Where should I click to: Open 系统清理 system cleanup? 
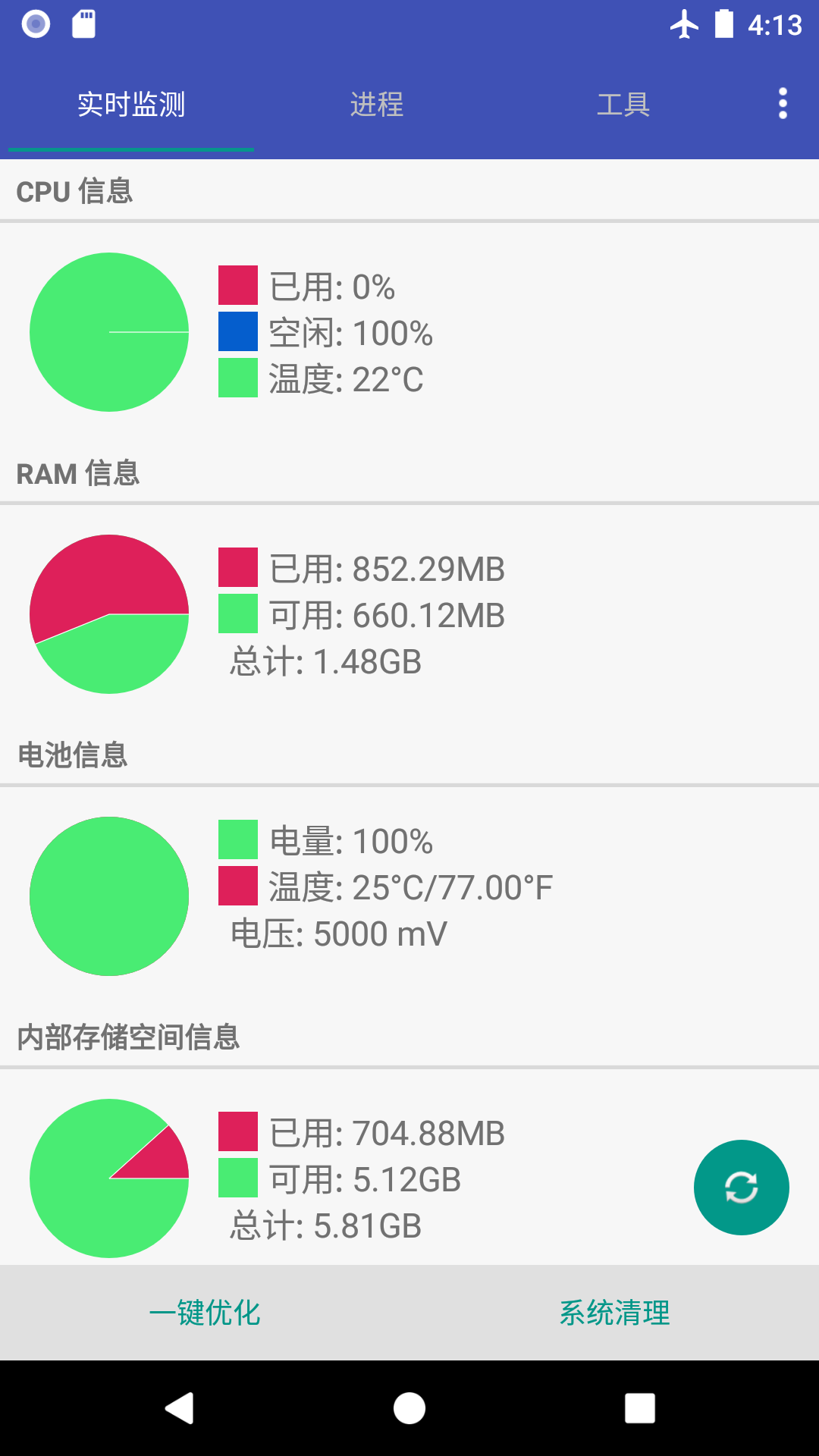click(614, 1313)
